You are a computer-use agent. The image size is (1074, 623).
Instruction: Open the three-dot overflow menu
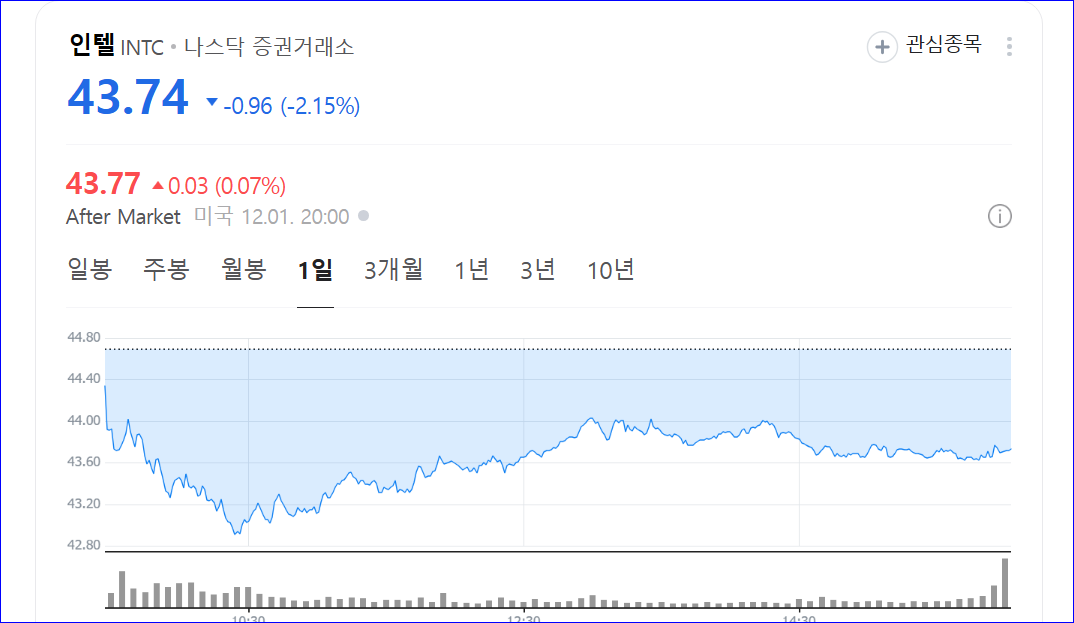pyautogui.click(x=1009, y=47)
